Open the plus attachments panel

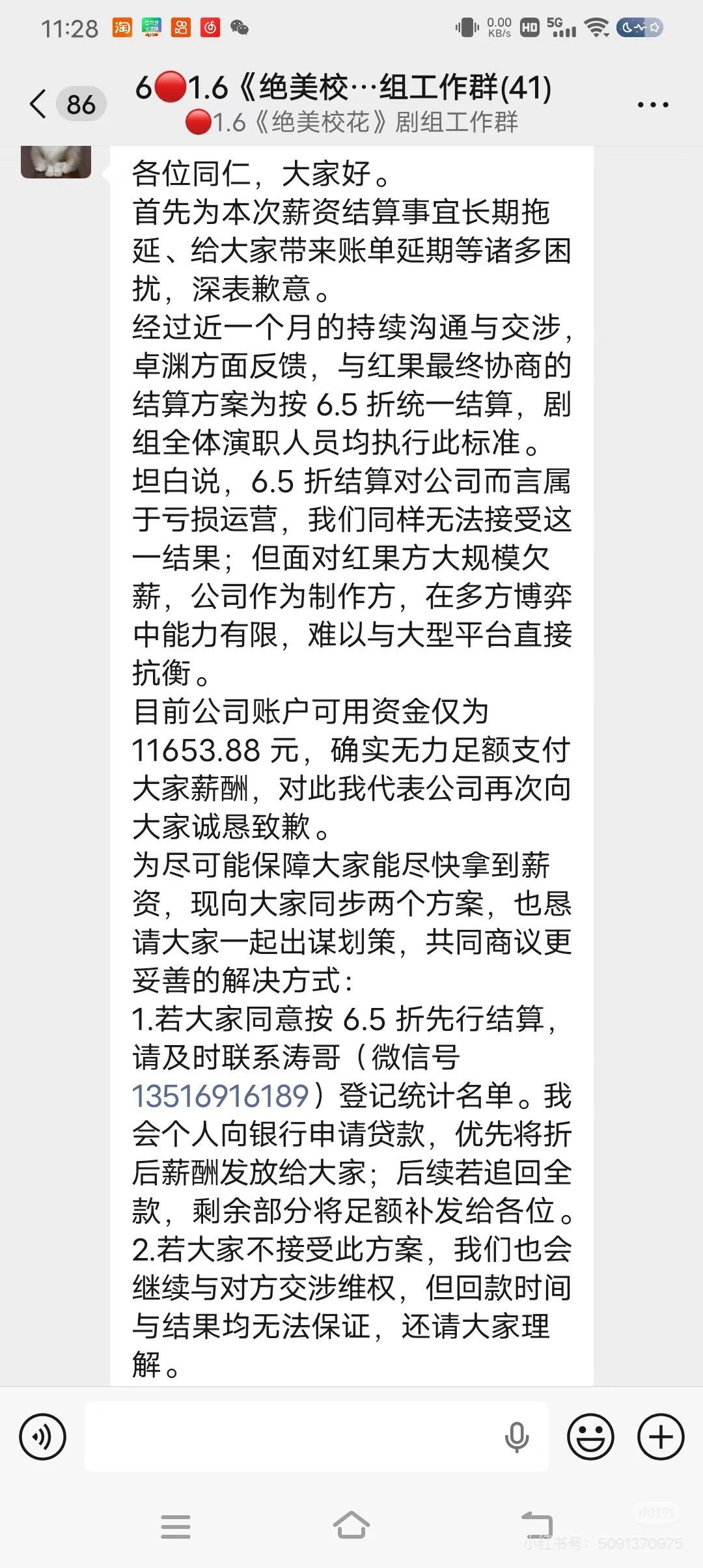pos(660,1436)
